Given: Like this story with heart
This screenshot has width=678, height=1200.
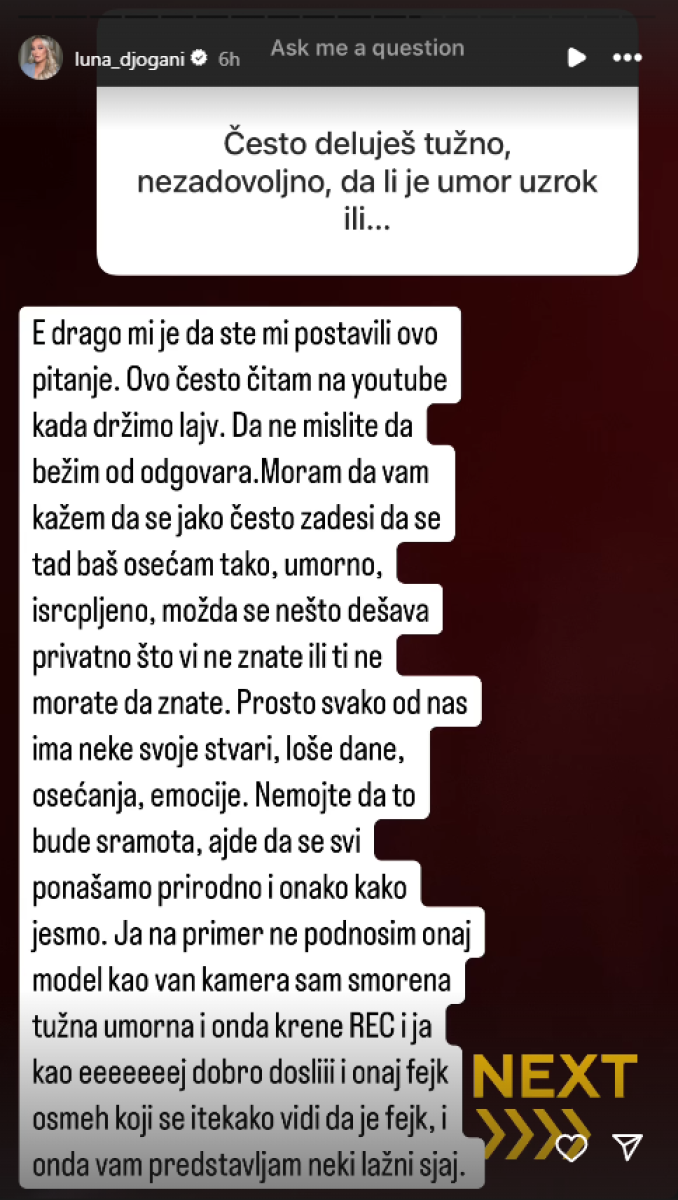Looking at the screenshot, I should (571, 1147).
